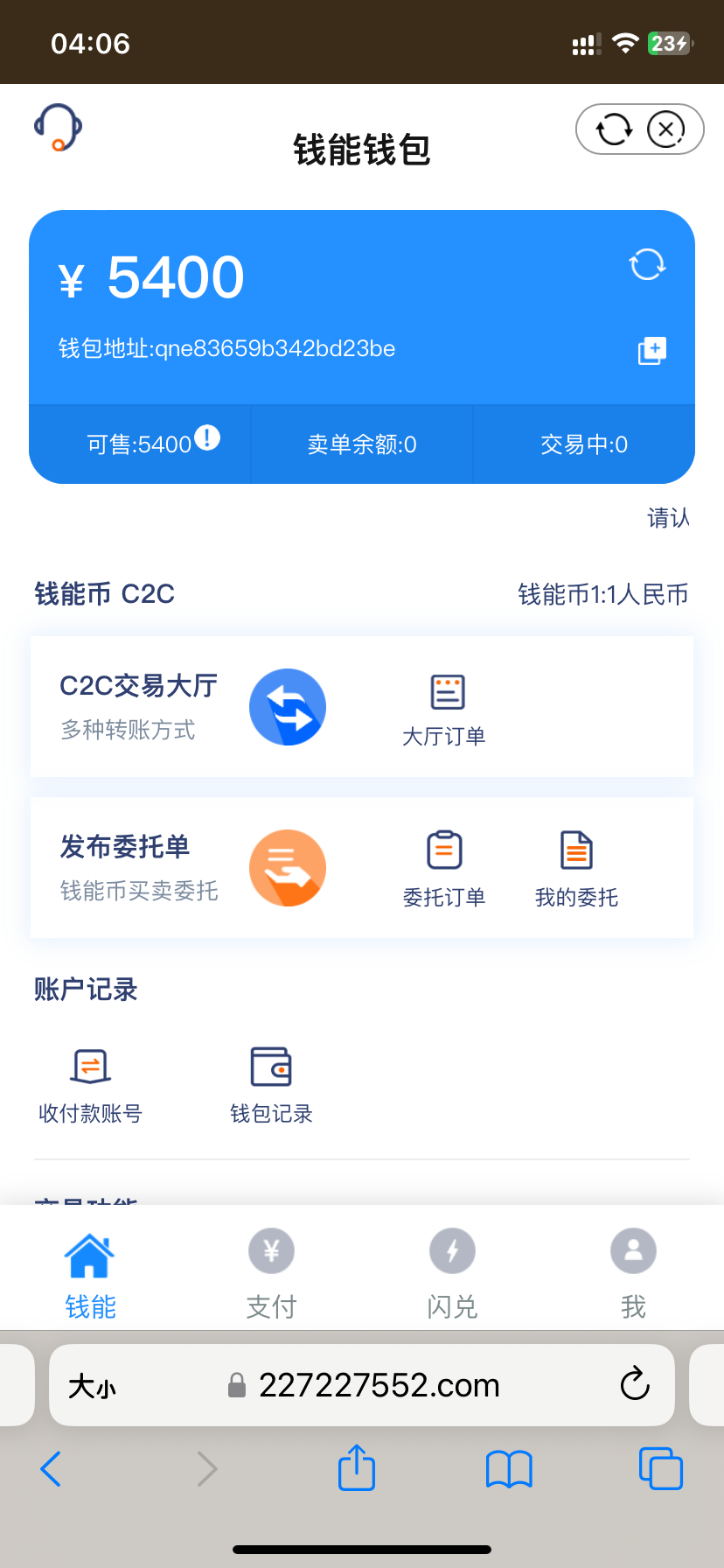724x1568 pixels.
Task: Go back in Safari
Action: click(51, 1468)
